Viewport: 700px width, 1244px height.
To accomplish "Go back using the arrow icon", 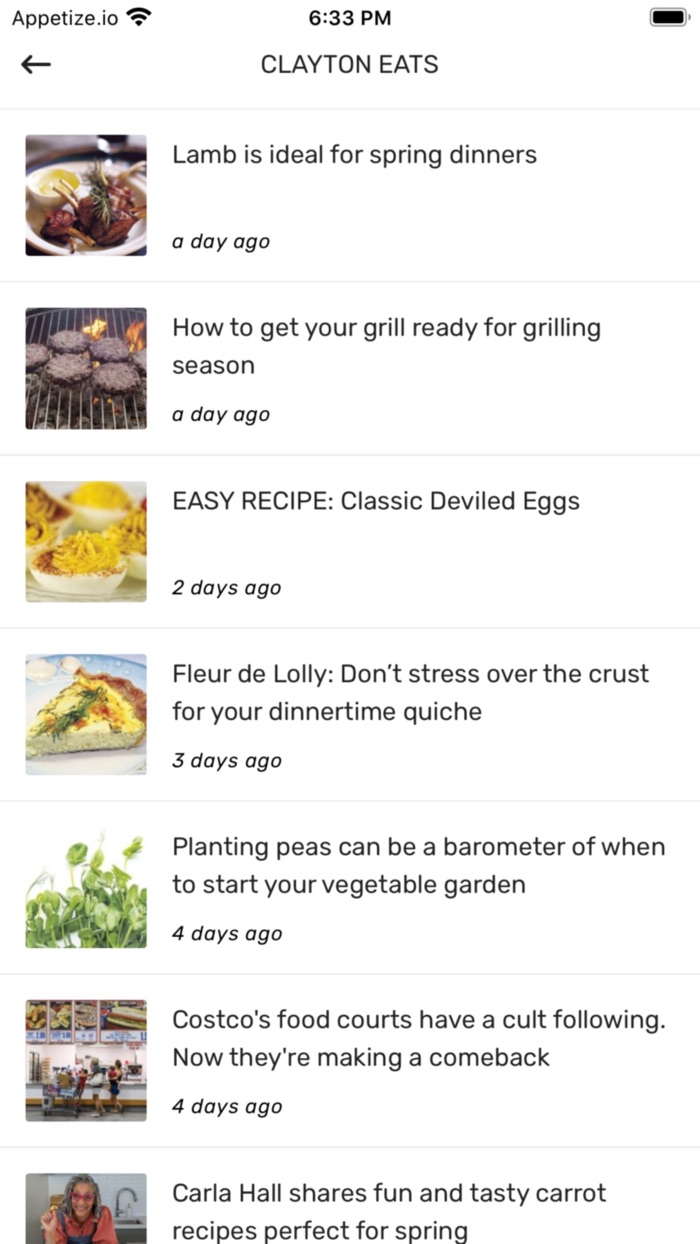I will pos(36,65).
